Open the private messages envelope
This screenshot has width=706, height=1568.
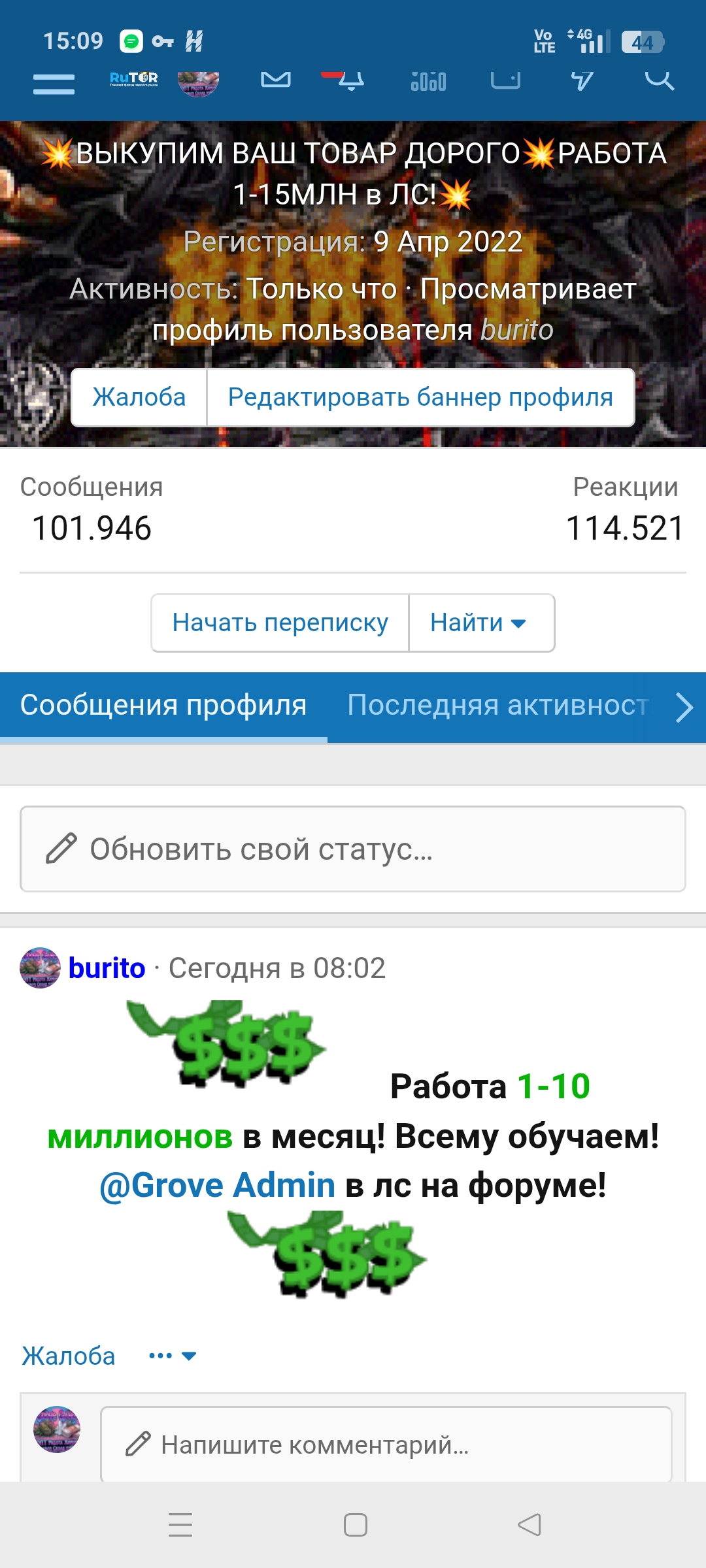pos(276,80)
